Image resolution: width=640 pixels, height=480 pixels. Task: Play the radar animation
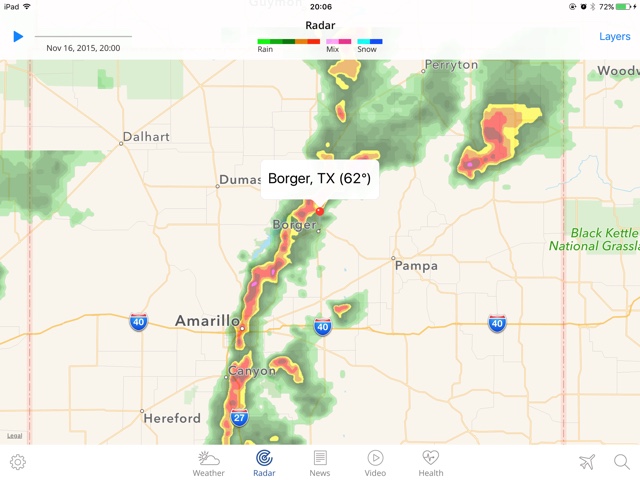point(18,37)
